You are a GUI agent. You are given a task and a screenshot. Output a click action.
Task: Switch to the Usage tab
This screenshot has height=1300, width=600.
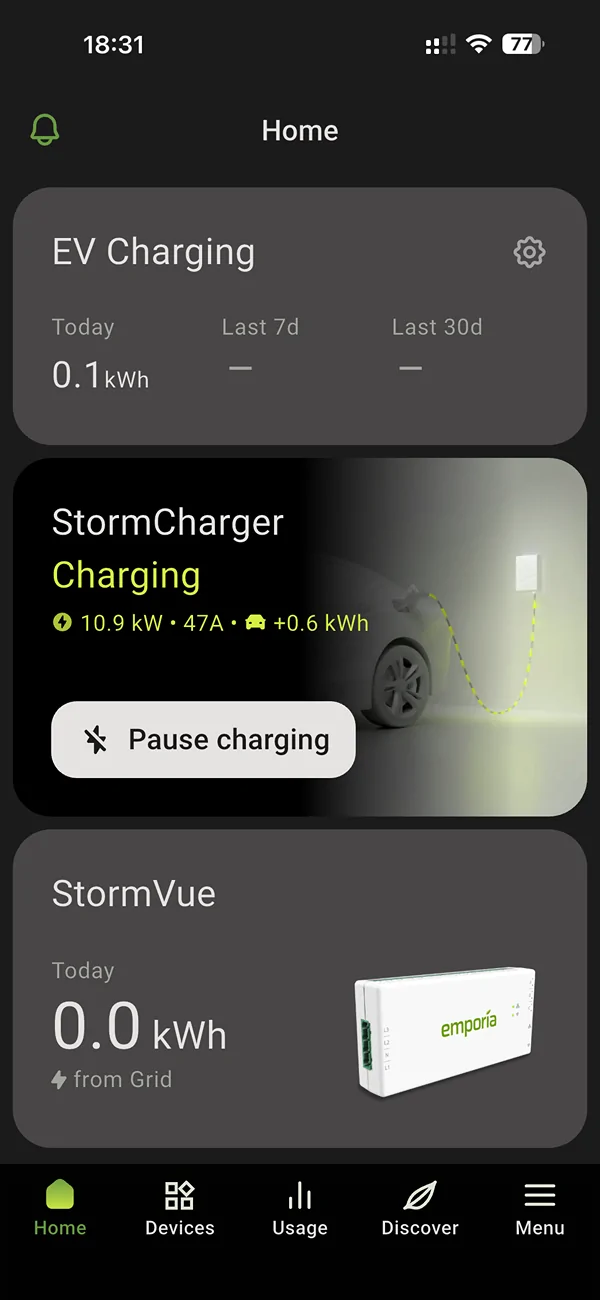click(300, 1208)
